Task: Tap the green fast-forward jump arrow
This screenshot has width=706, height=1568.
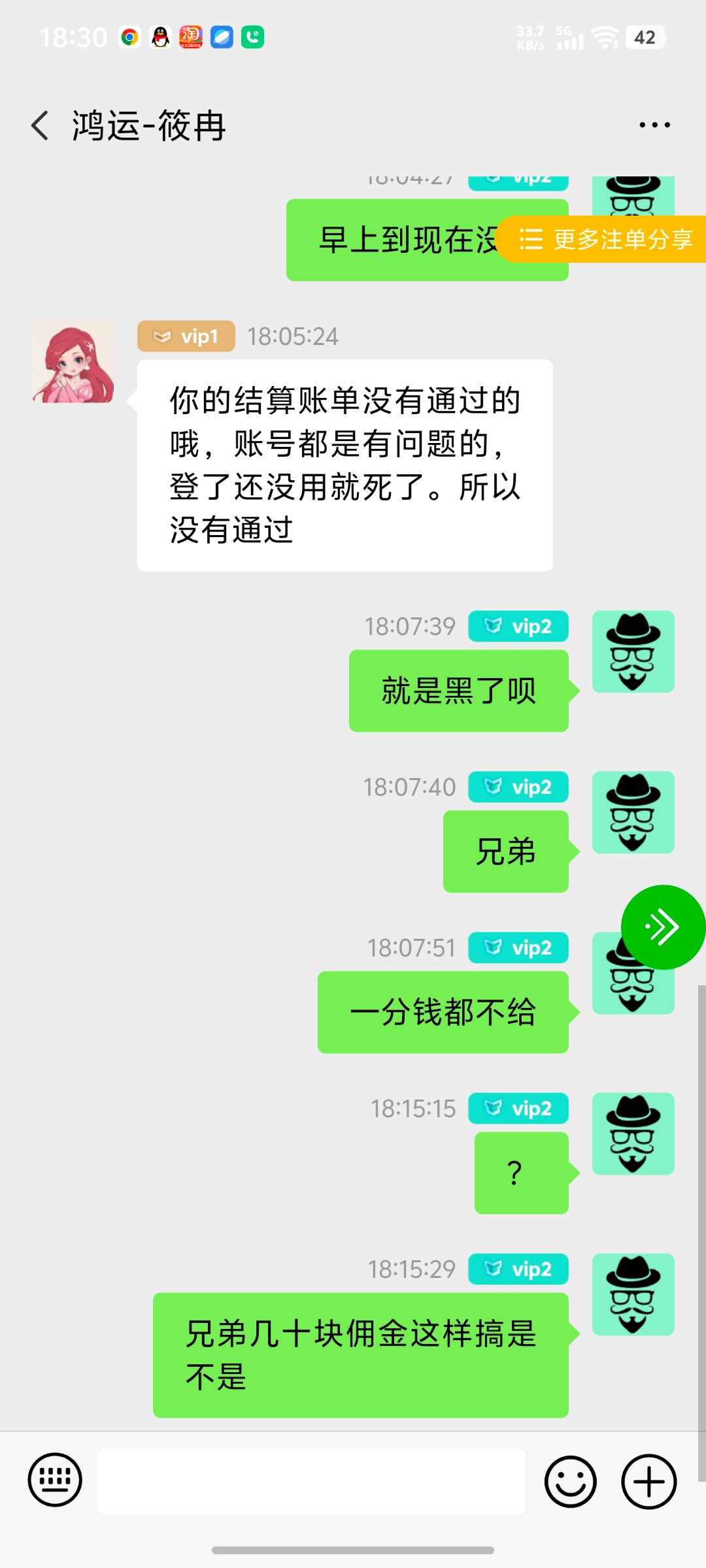Action: pos(663,926)
